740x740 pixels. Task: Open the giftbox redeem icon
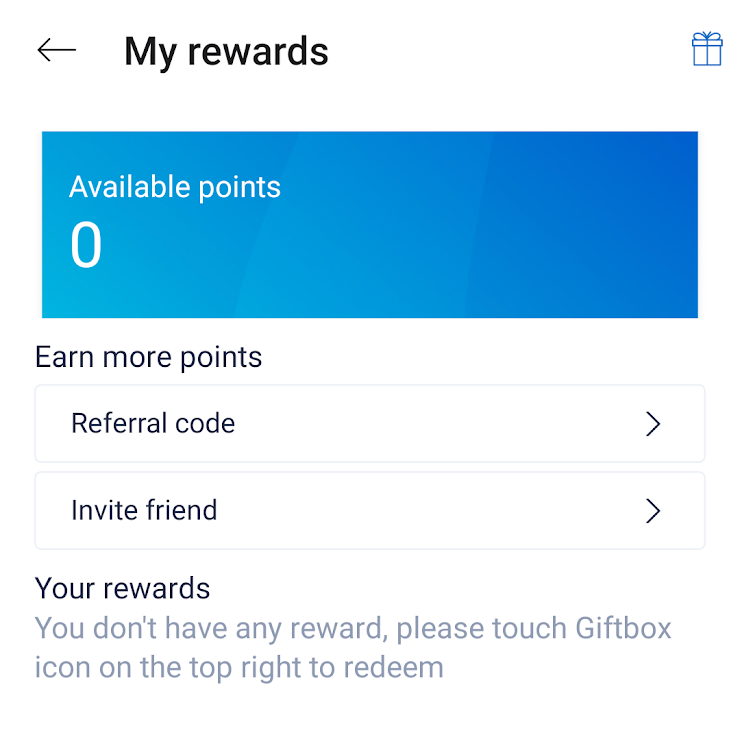point(707,49)
